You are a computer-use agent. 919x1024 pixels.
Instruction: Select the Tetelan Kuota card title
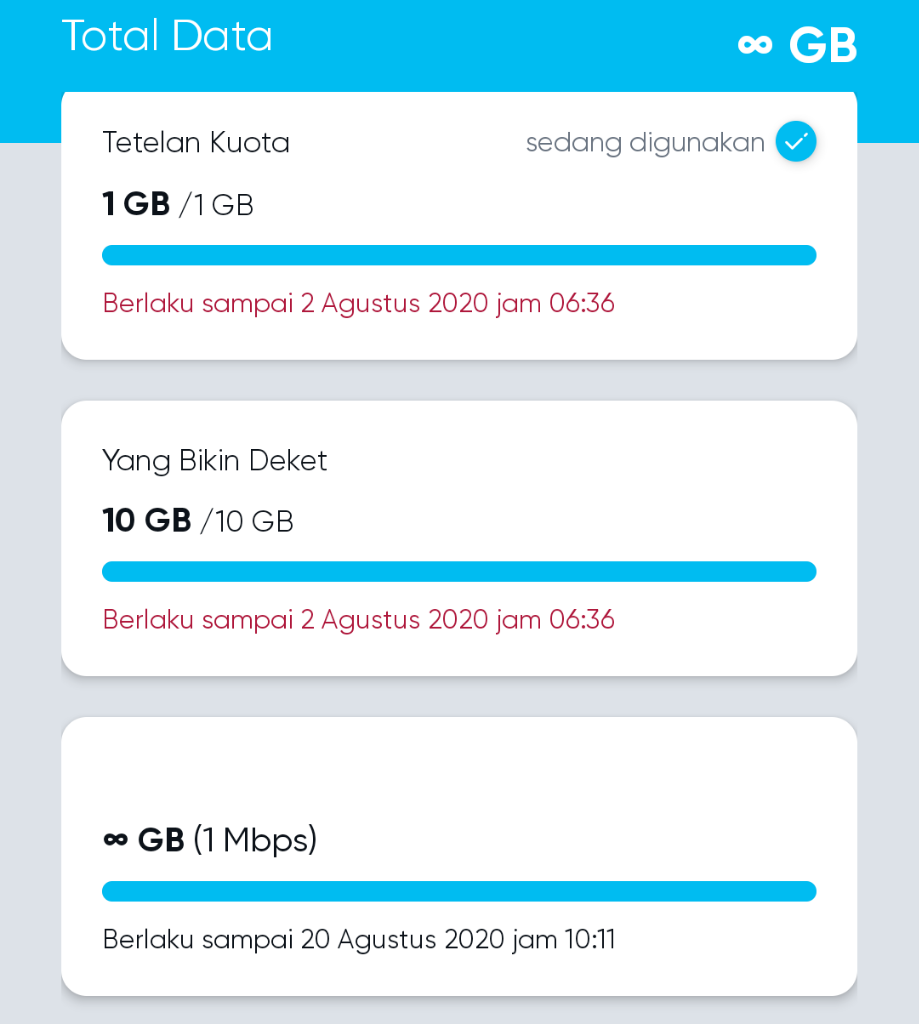[195, 142]
